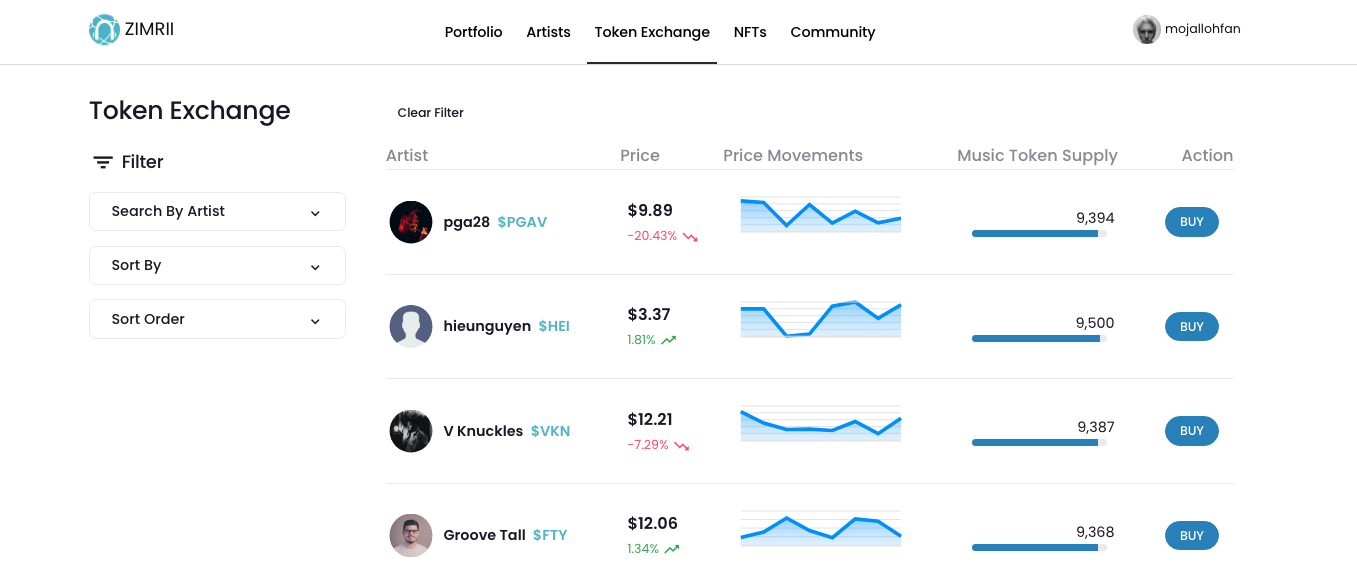Go to the NFTs tab
This screenshot has width=1357, height=583.
click(x=750, y=32)
